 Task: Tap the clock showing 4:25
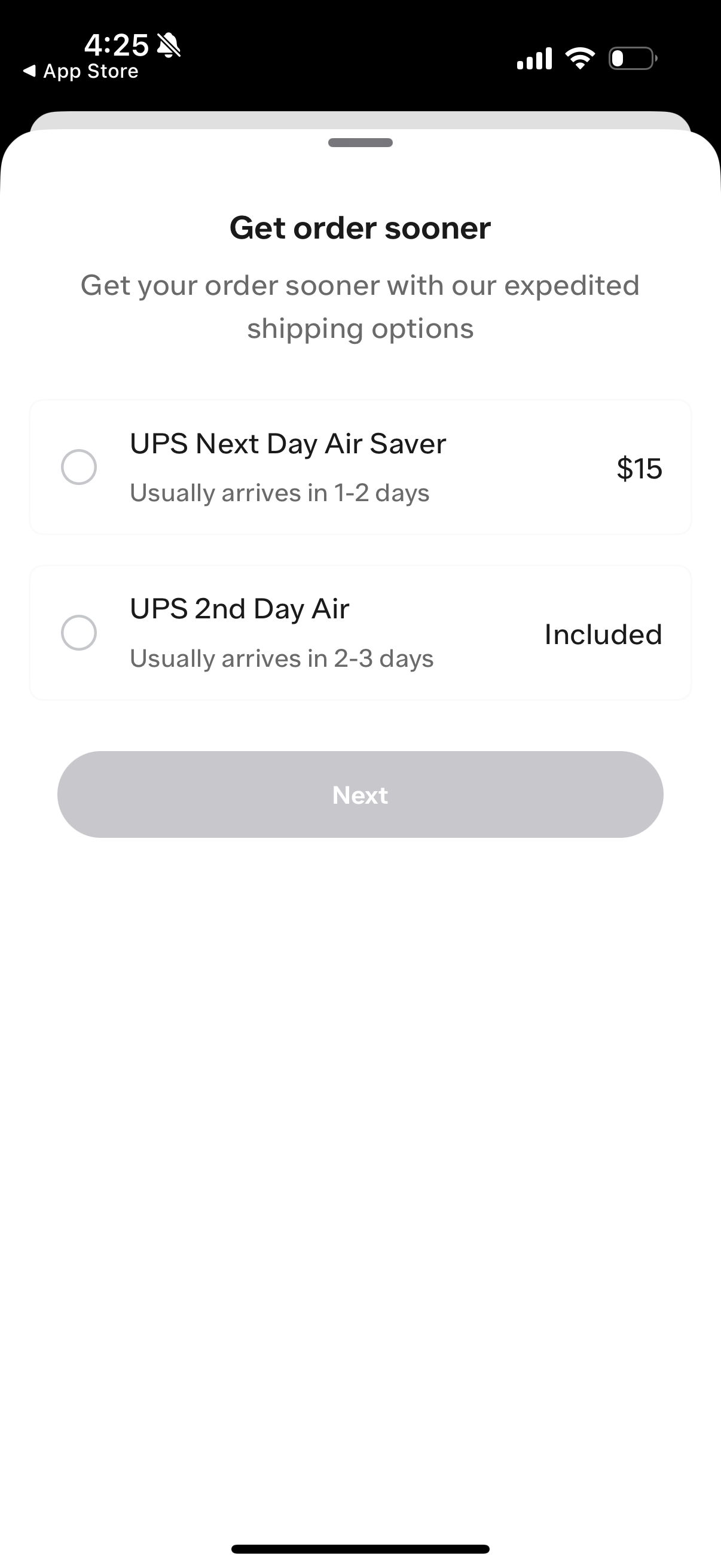pyautogui.click(x=115, y=44)
